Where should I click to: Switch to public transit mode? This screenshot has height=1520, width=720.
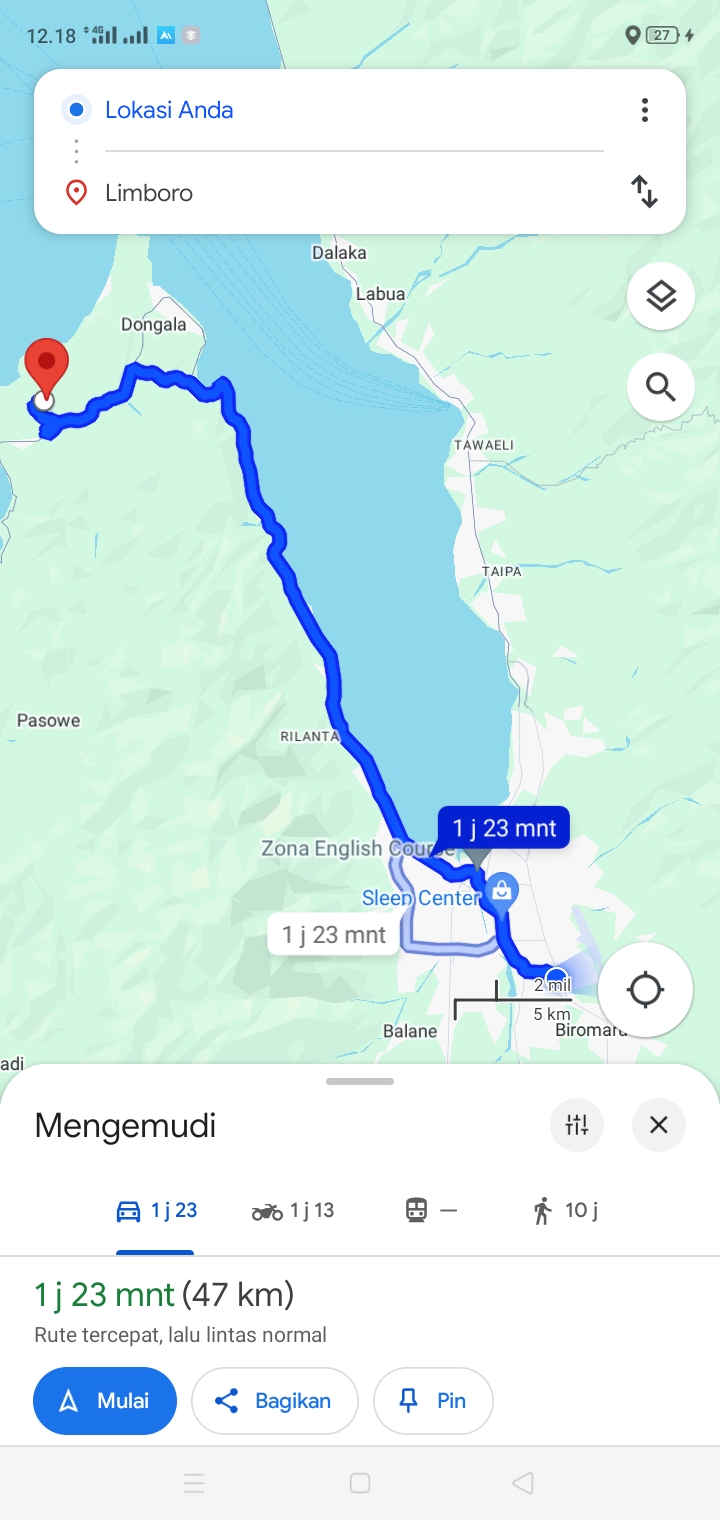tap(431, 1211)
